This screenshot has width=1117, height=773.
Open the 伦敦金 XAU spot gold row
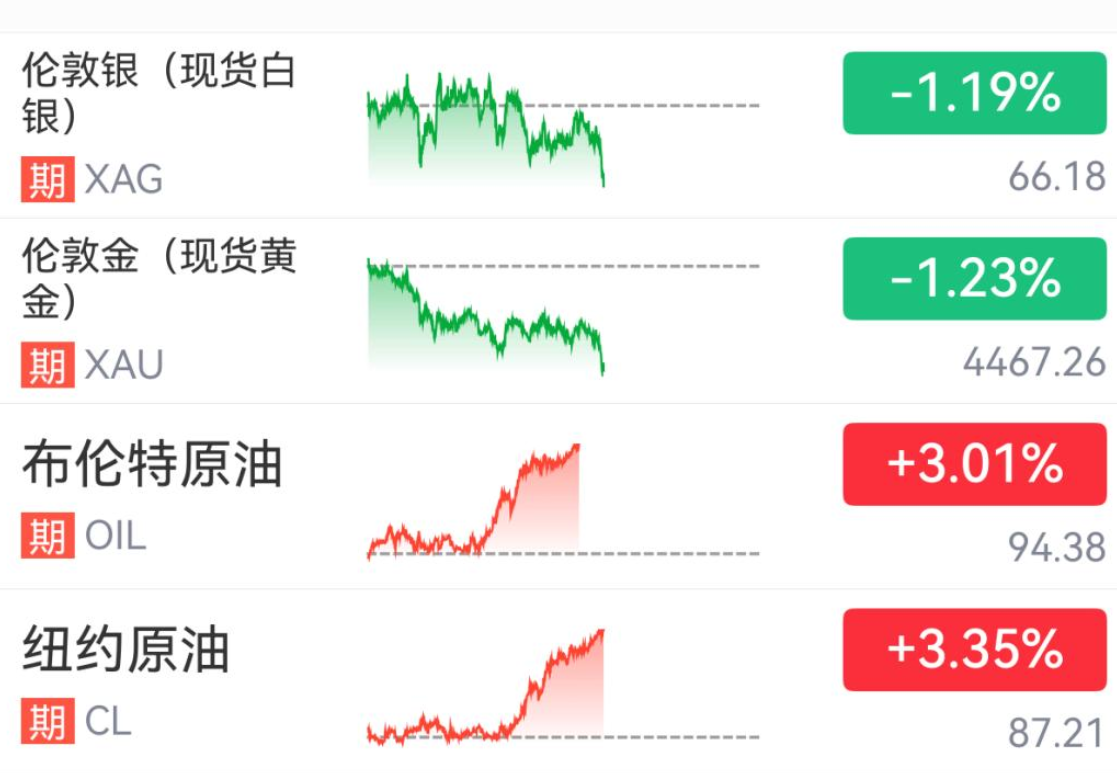(x=558, y=311)
